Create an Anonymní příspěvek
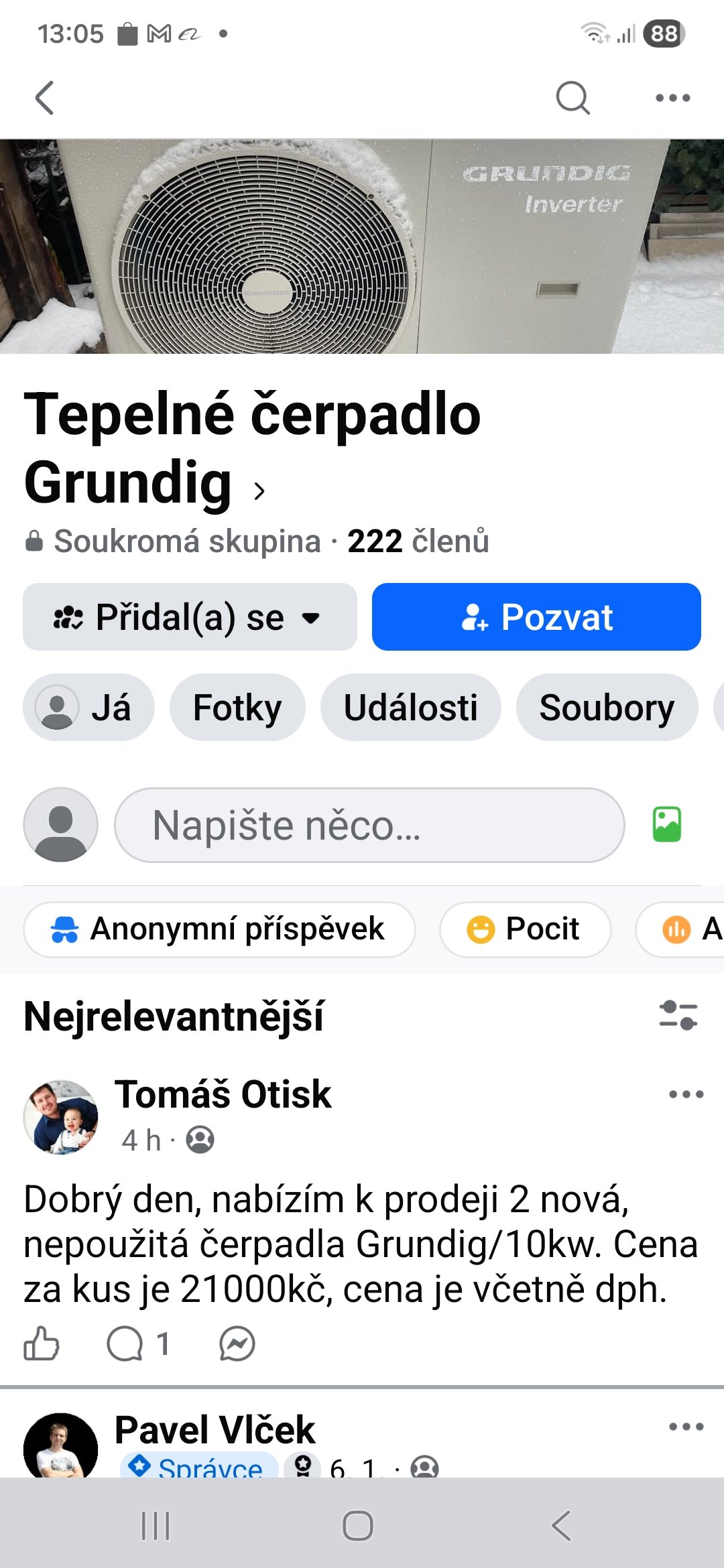Image resolution: width=724 pixels, height=1568 pixels. click(x=219, y=929)
